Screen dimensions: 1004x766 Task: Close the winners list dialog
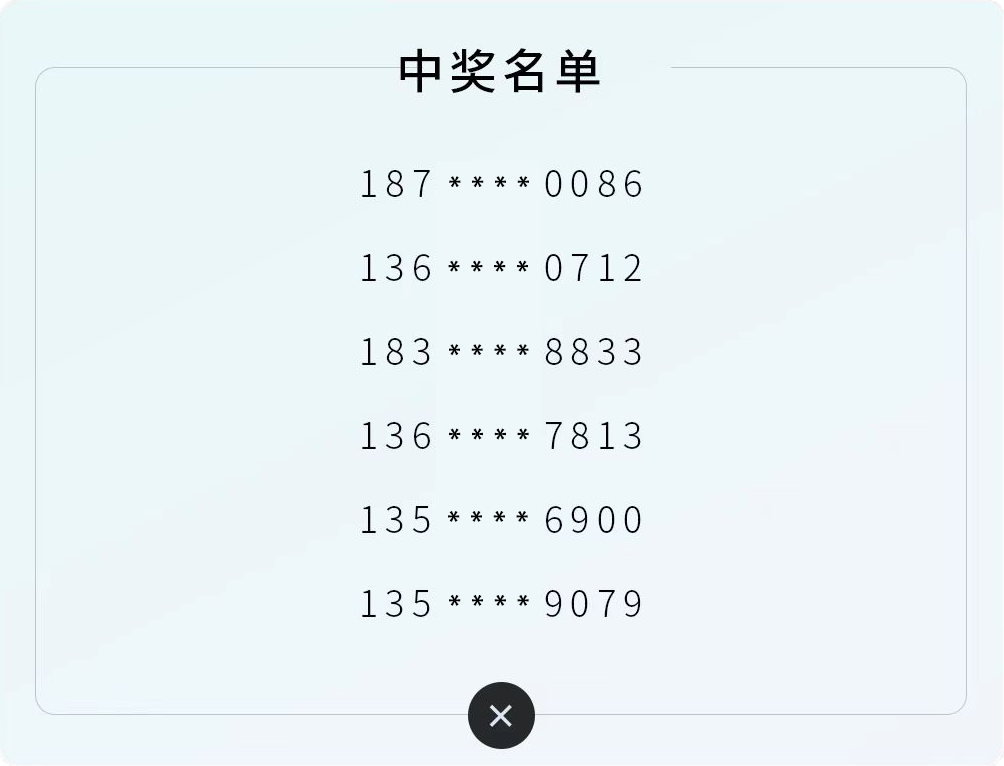pos(501,715)
